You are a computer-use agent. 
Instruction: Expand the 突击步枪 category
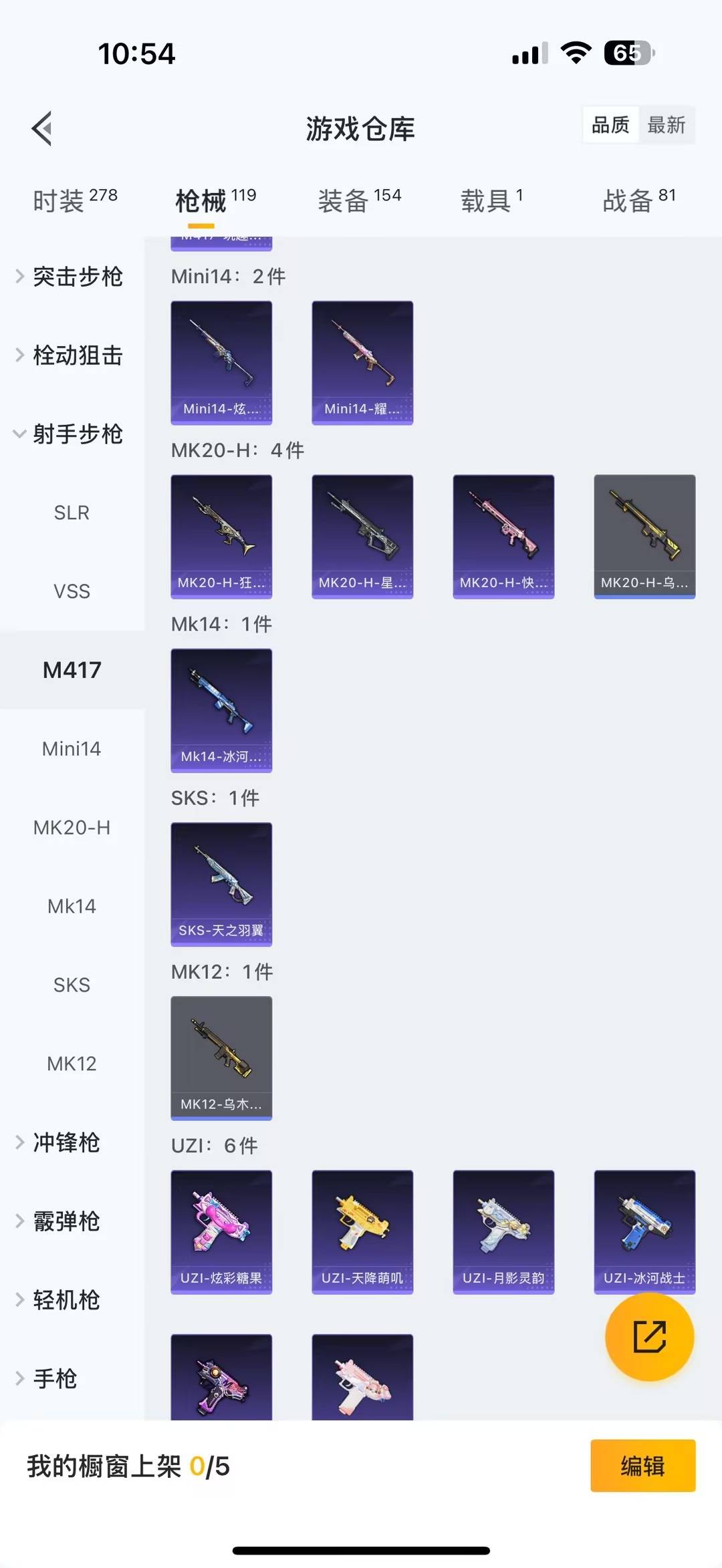coord(78,277)
